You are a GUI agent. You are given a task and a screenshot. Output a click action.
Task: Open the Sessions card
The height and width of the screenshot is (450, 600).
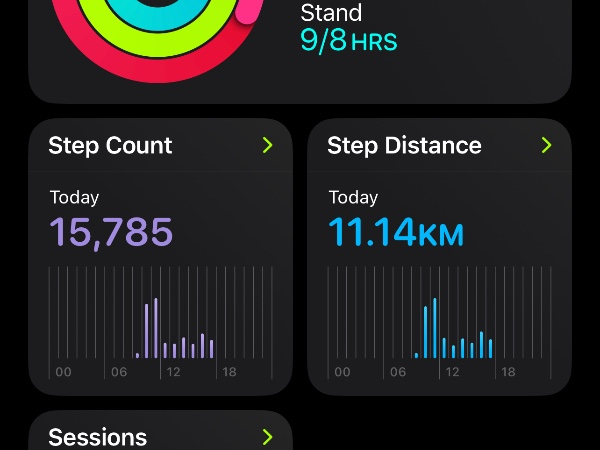pyautogui.click(x=160, y=435)
